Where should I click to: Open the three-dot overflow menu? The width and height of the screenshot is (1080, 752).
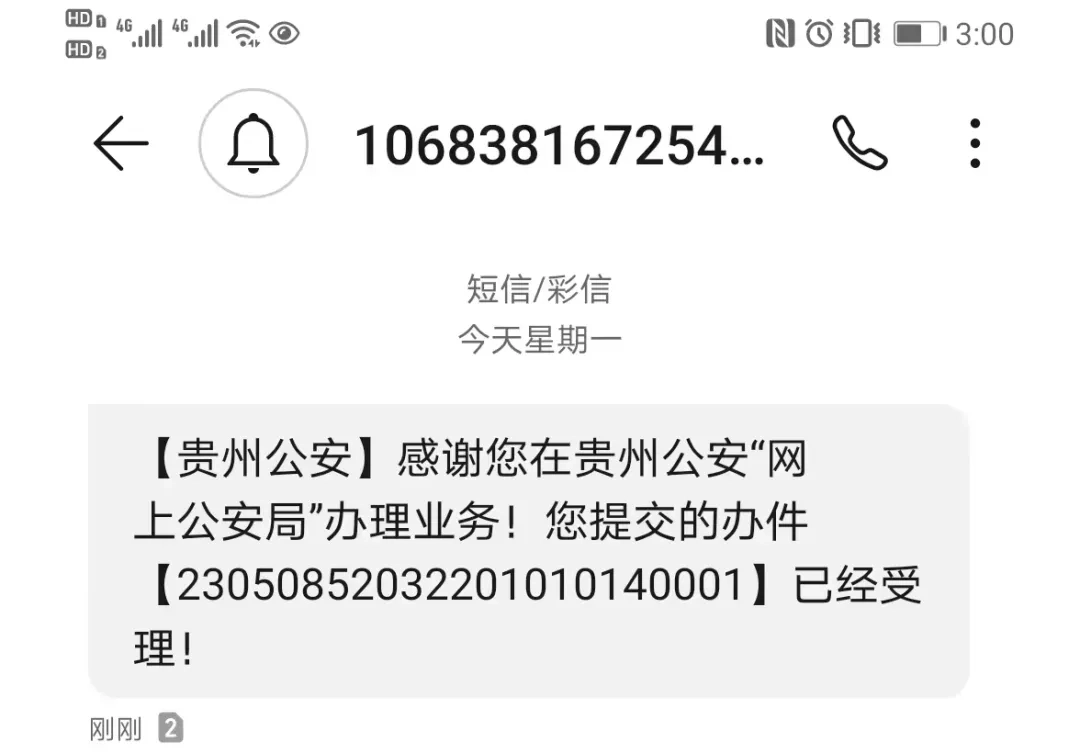pyautogui.click(x=975, y=144)
